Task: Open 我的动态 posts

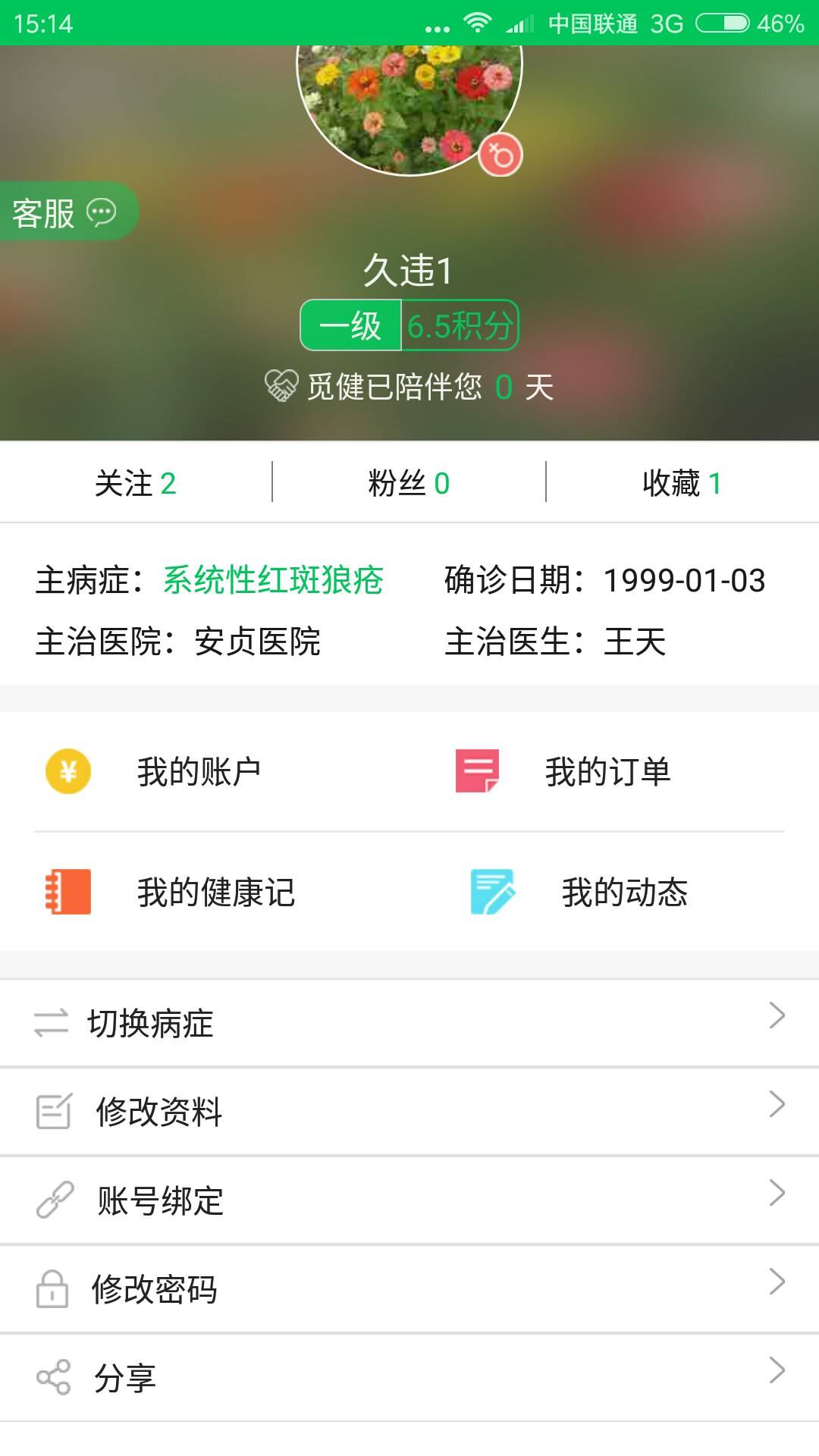Action: click(623, 892)
